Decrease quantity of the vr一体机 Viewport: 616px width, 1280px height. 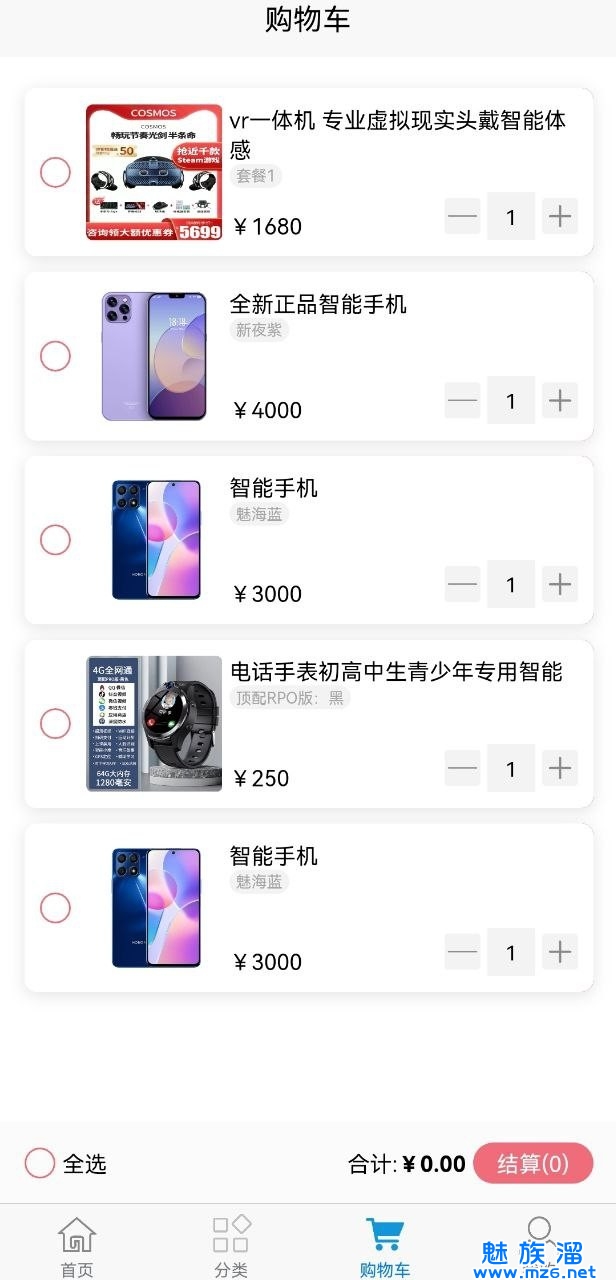pos(462,216)
